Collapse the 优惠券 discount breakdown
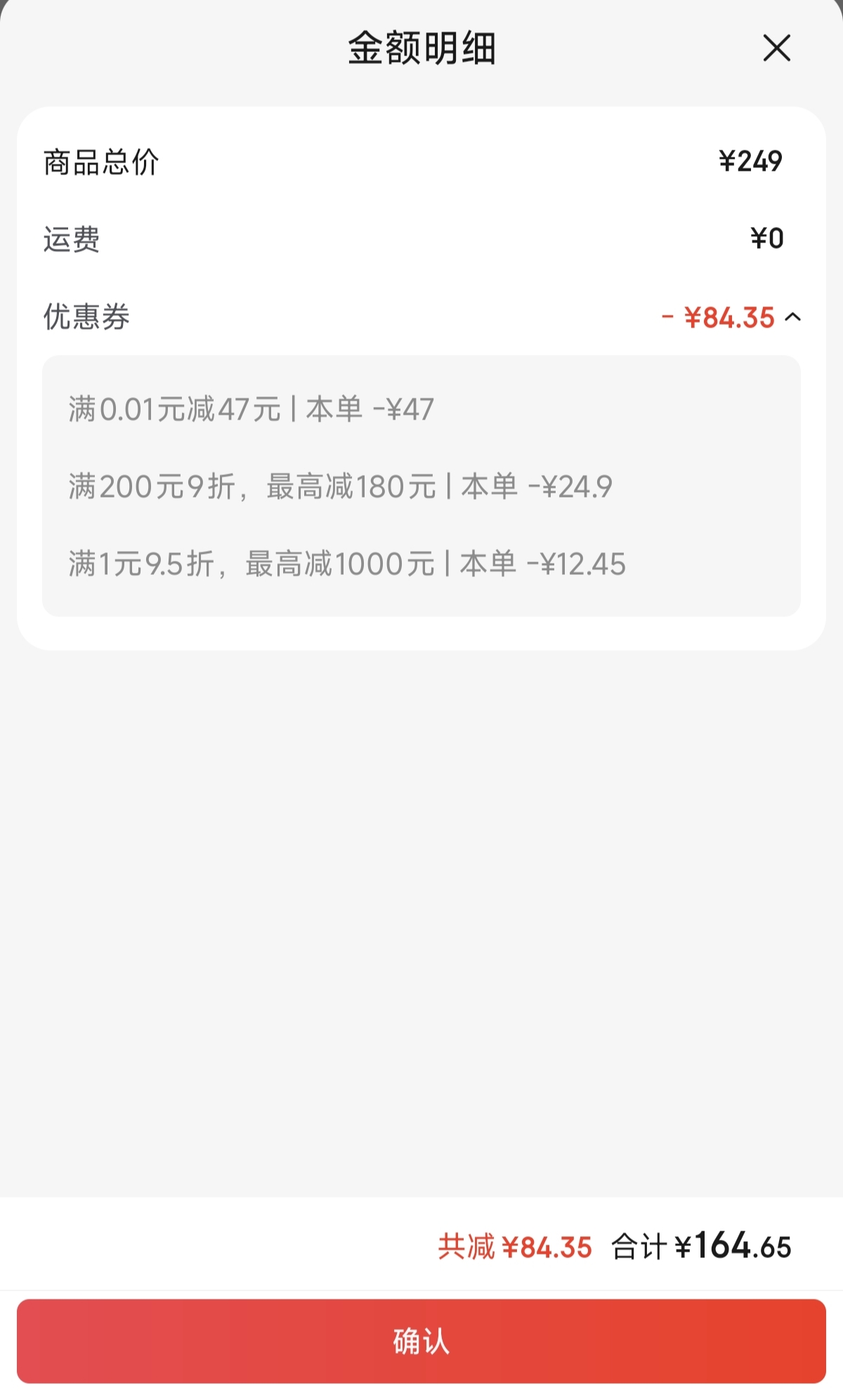The image size is (843, 1400). [792, 318]
